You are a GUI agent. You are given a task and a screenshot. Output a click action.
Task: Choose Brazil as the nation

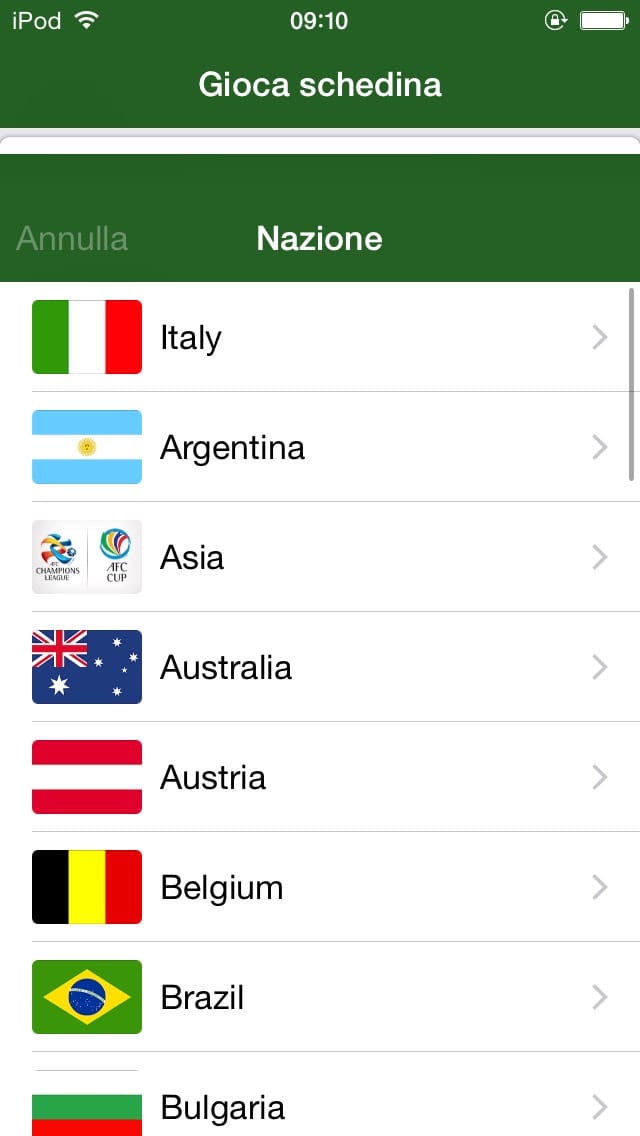(320, 997)
